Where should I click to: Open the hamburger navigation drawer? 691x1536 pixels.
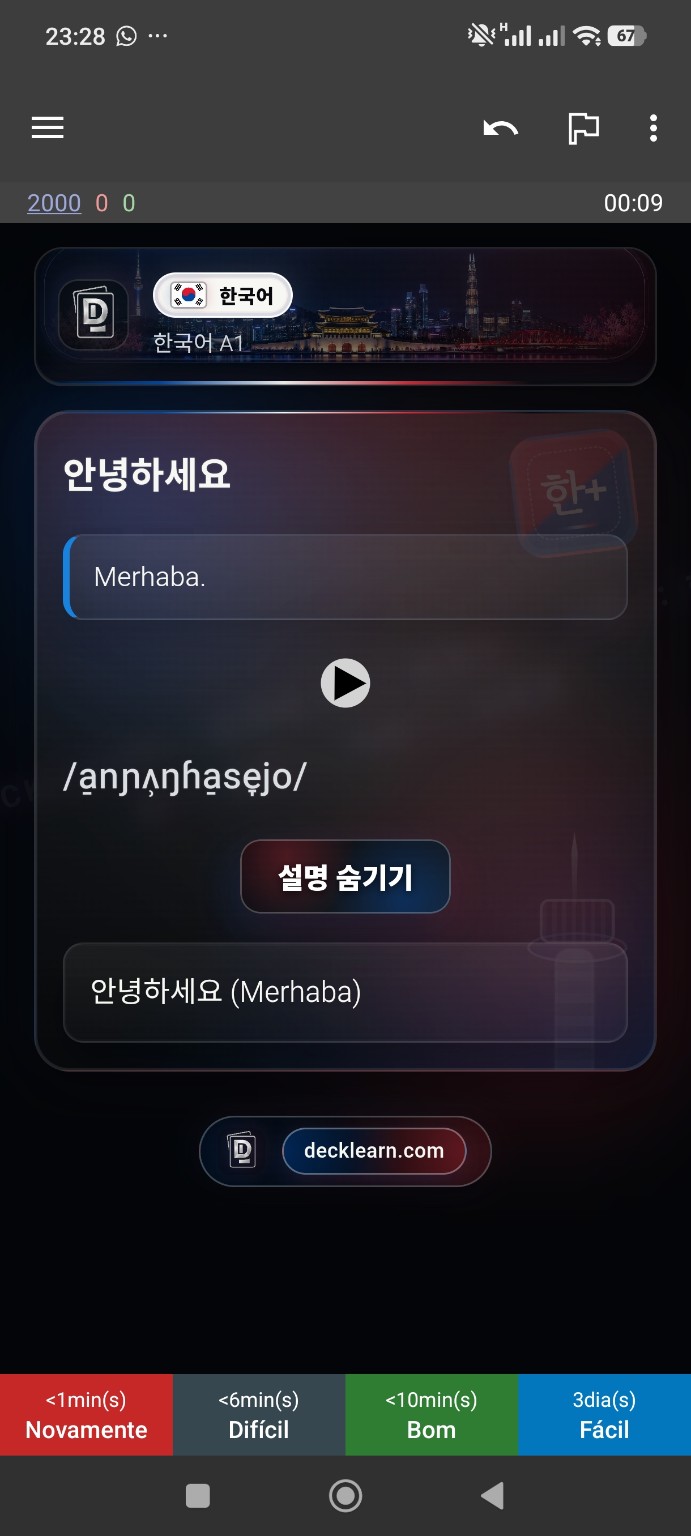pyautogui.click(x=48, y=128)
